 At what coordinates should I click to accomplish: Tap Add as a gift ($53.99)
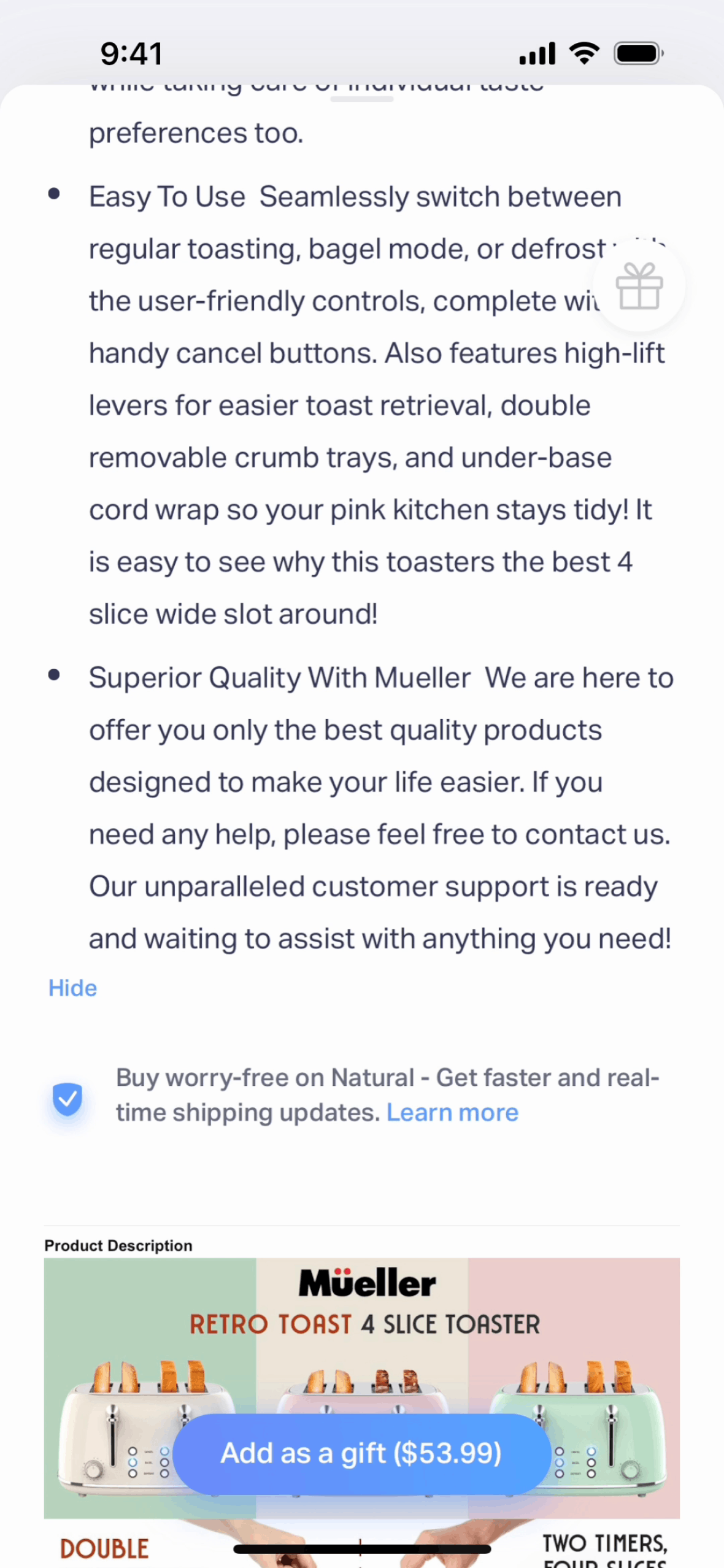click(361, 1453)
